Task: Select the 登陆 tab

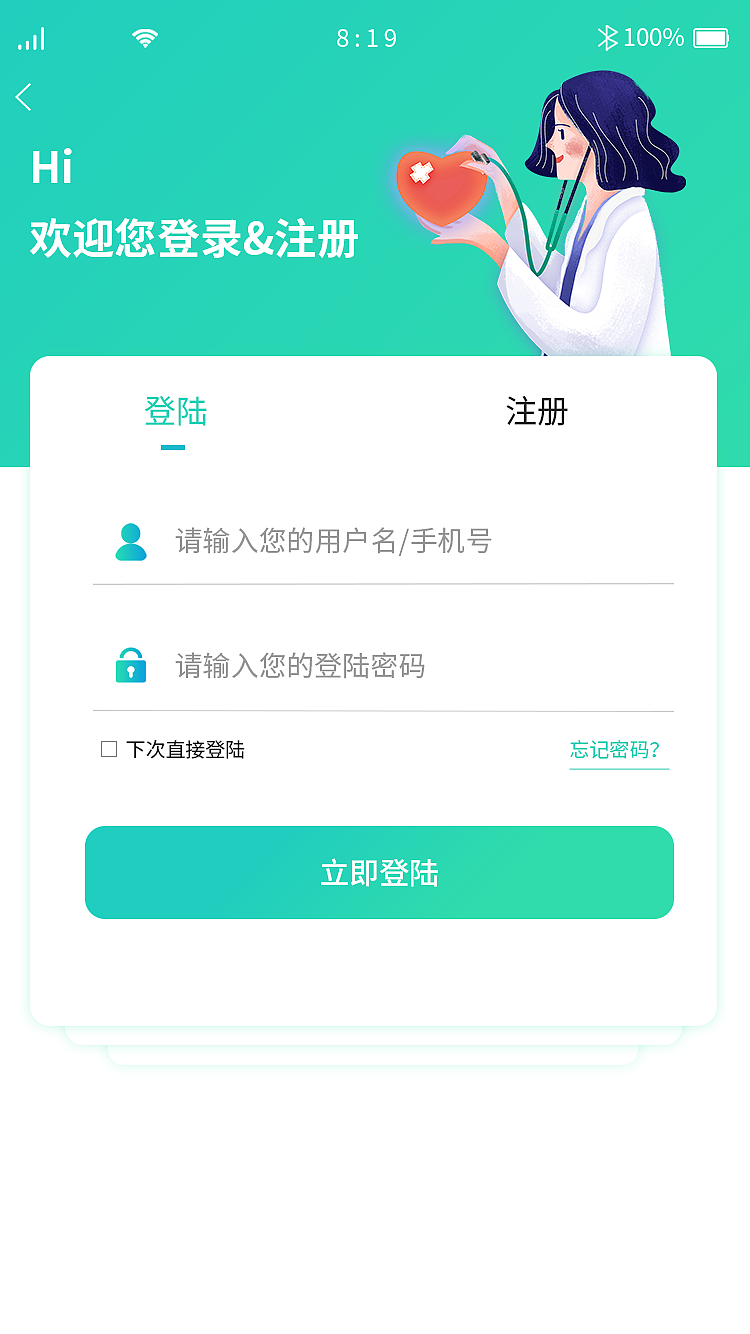Action: tap(173, 411)
